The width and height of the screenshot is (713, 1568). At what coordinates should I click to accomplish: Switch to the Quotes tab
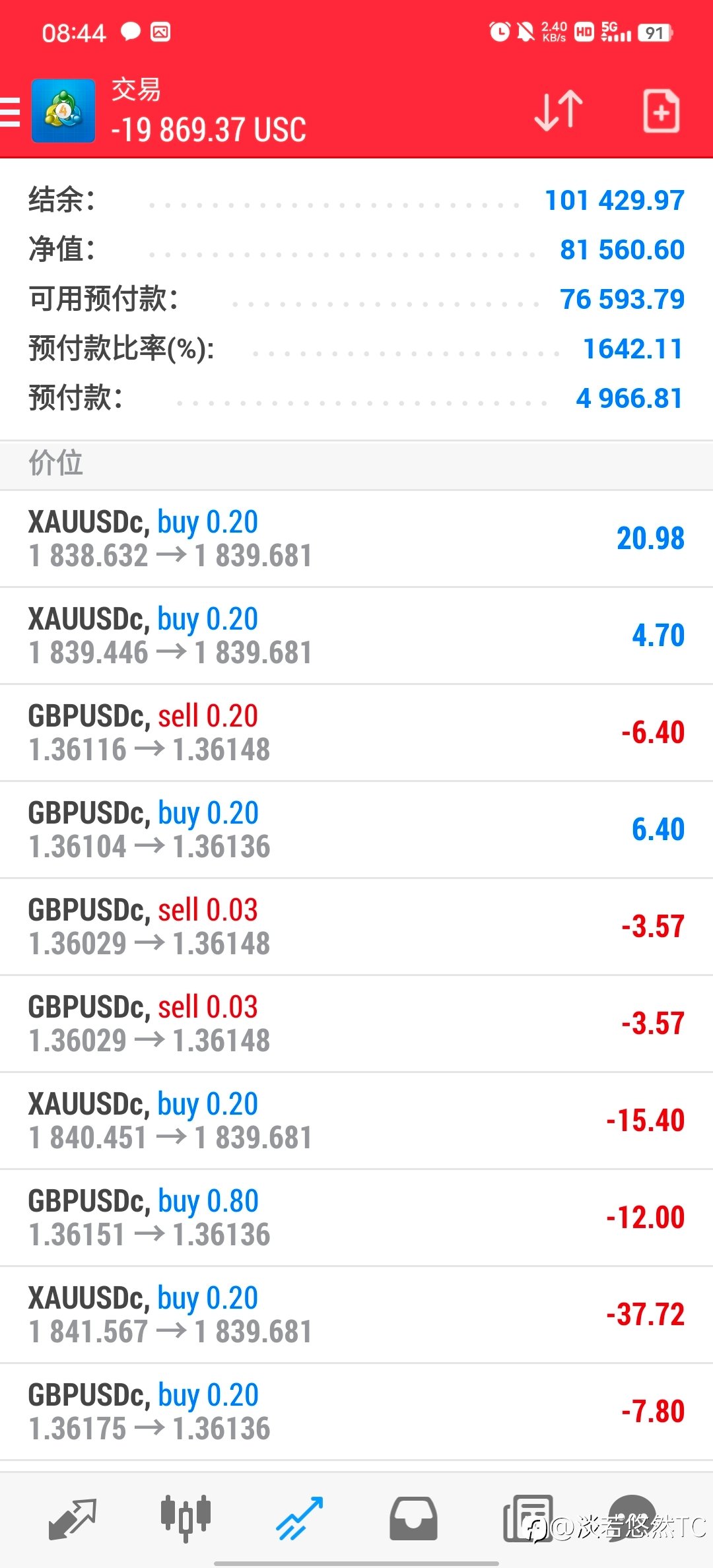pos(73,1519)
